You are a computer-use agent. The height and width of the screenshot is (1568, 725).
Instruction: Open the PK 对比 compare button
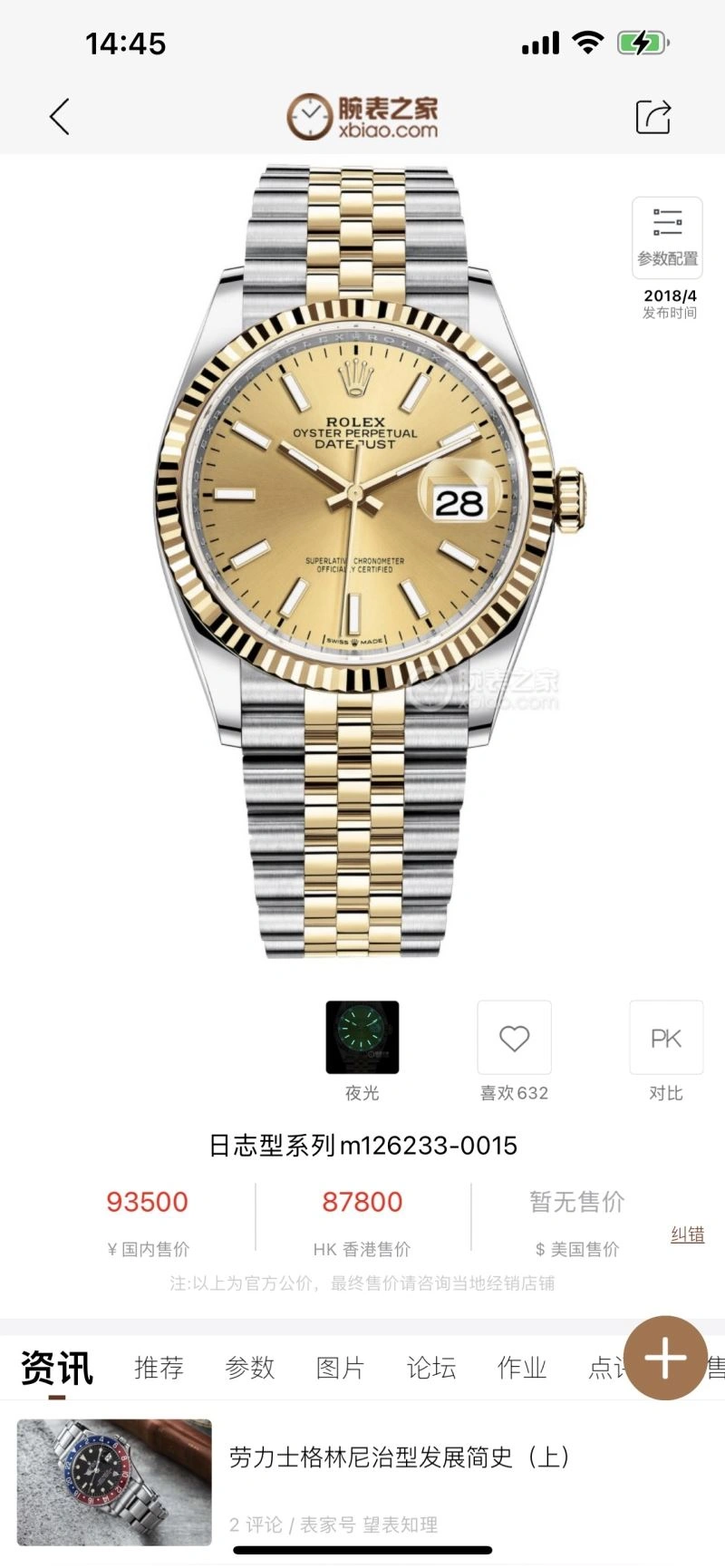(x=666, y=1038)
